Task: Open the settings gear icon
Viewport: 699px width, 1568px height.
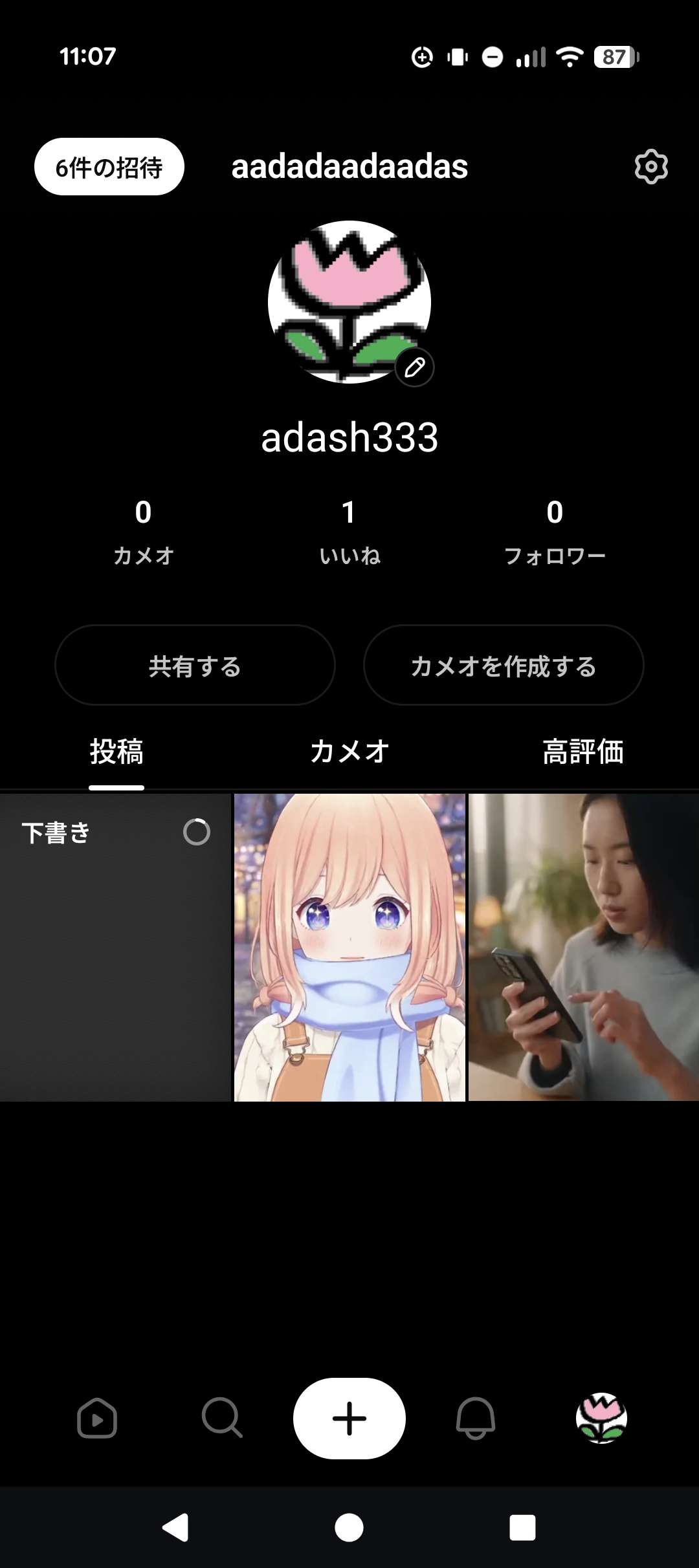Action: click(x=651, y=167)
